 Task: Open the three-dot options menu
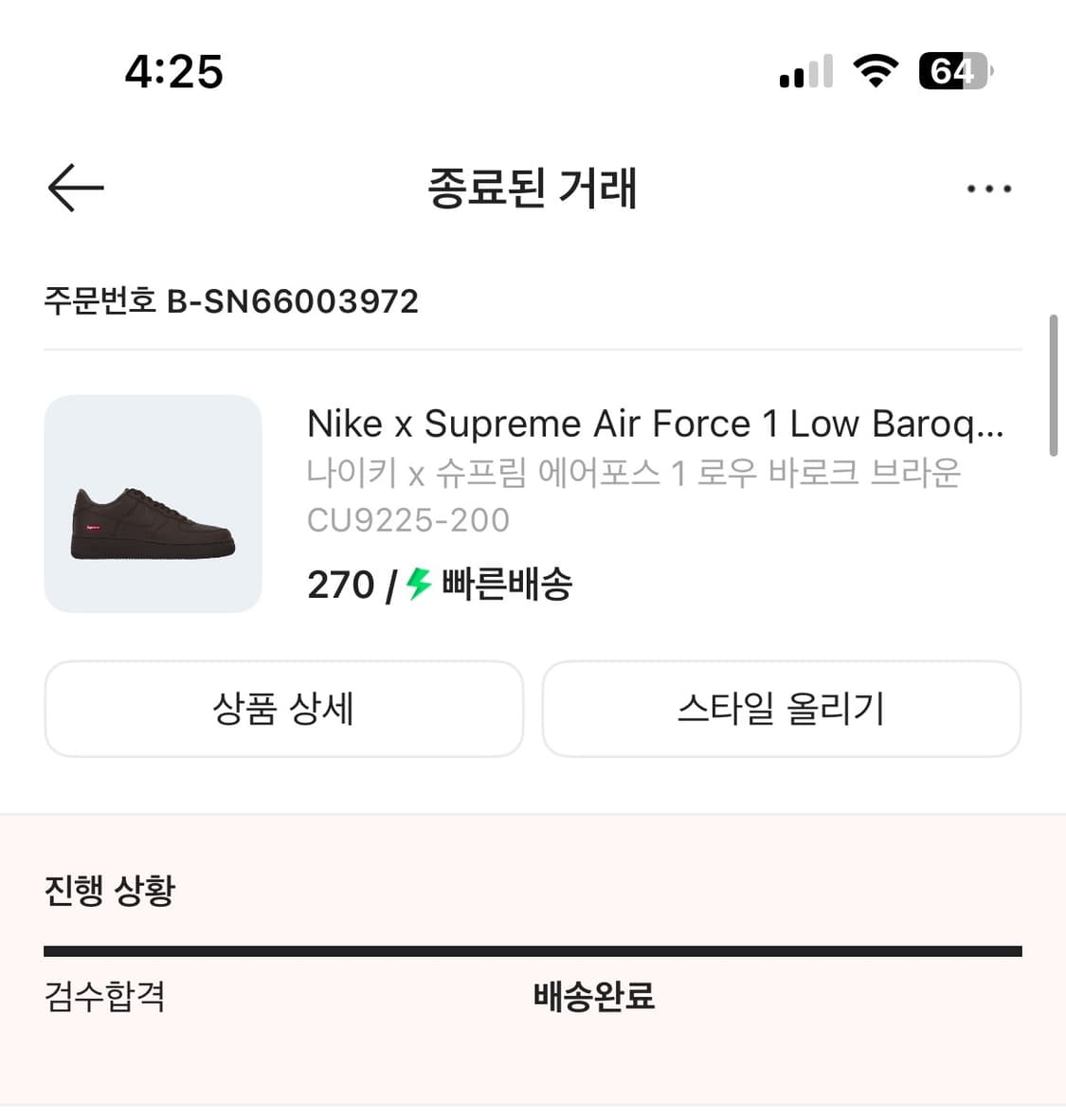[988, 189]
